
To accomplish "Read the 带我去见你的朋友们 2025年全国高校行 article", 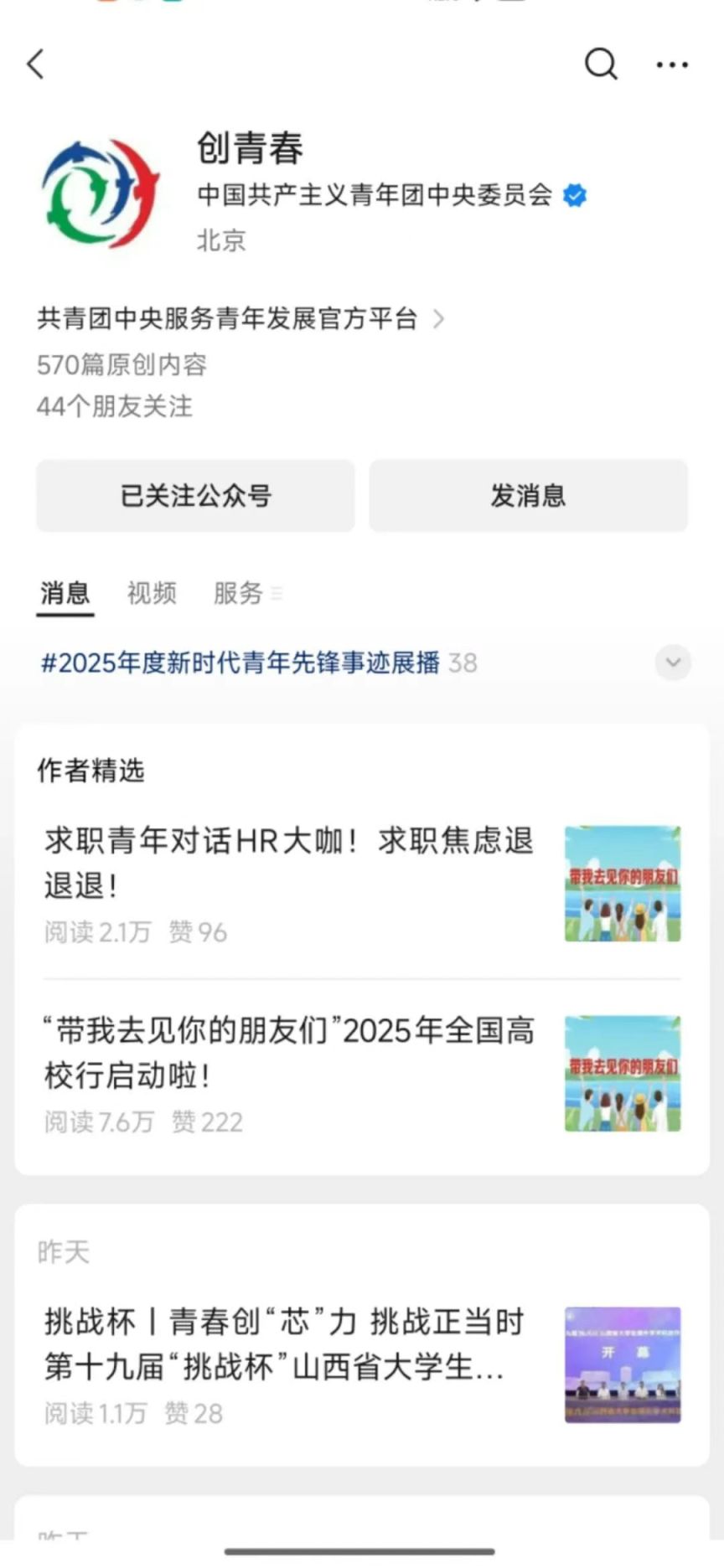I will tap(289, 1053).
